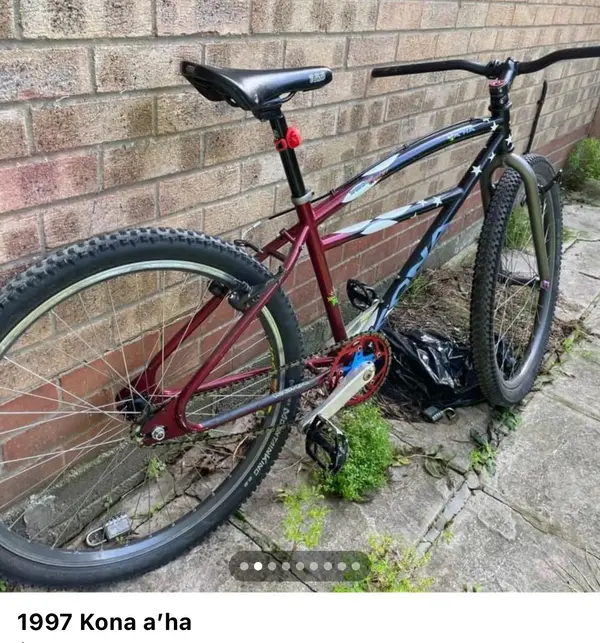Tap the photo carousel page indicator dots
This screenshot has height=643, width=600.
300,566
